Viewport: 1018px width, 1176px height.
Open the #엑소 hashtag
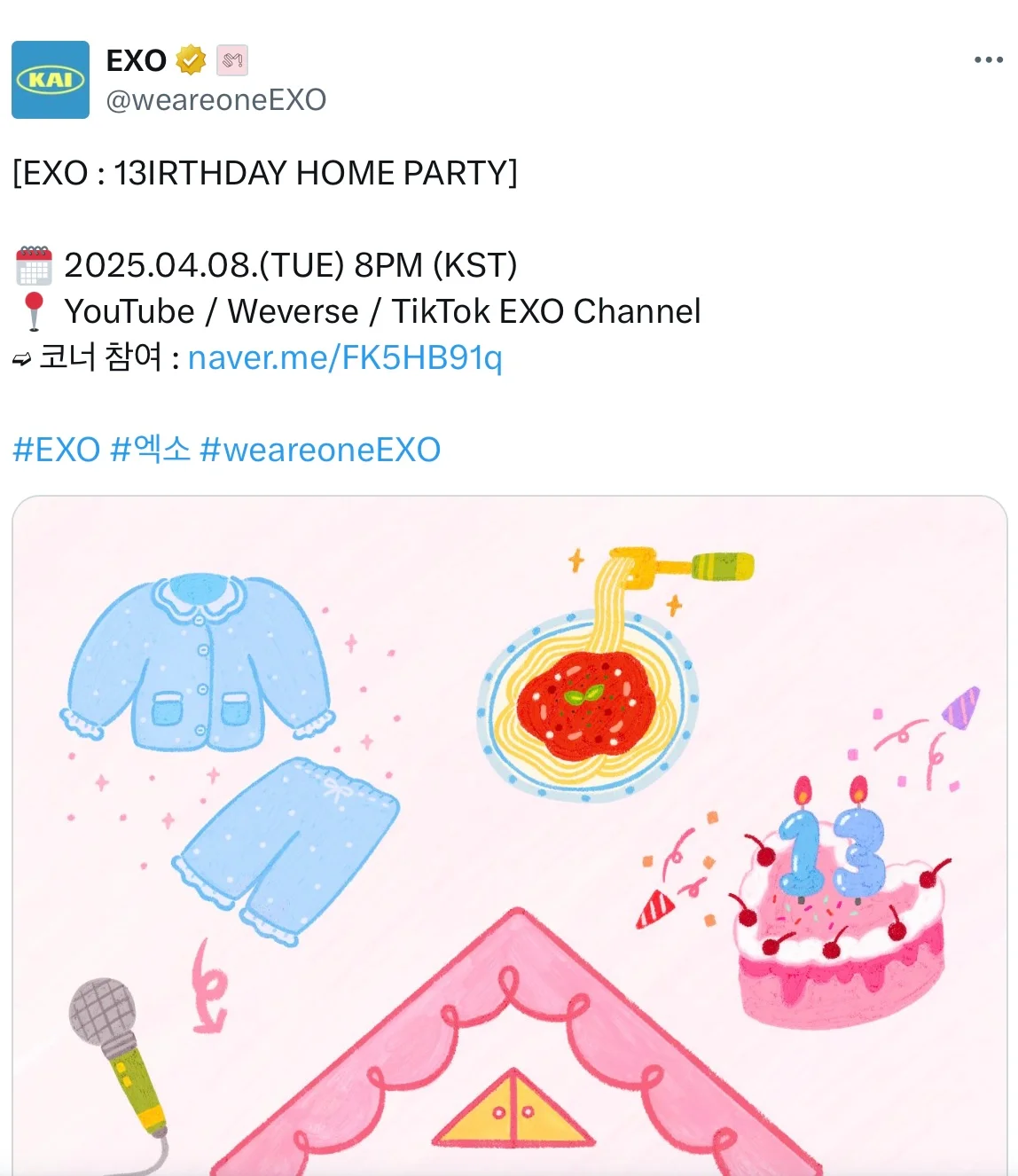pyautogui.click(x=150, y=450)
